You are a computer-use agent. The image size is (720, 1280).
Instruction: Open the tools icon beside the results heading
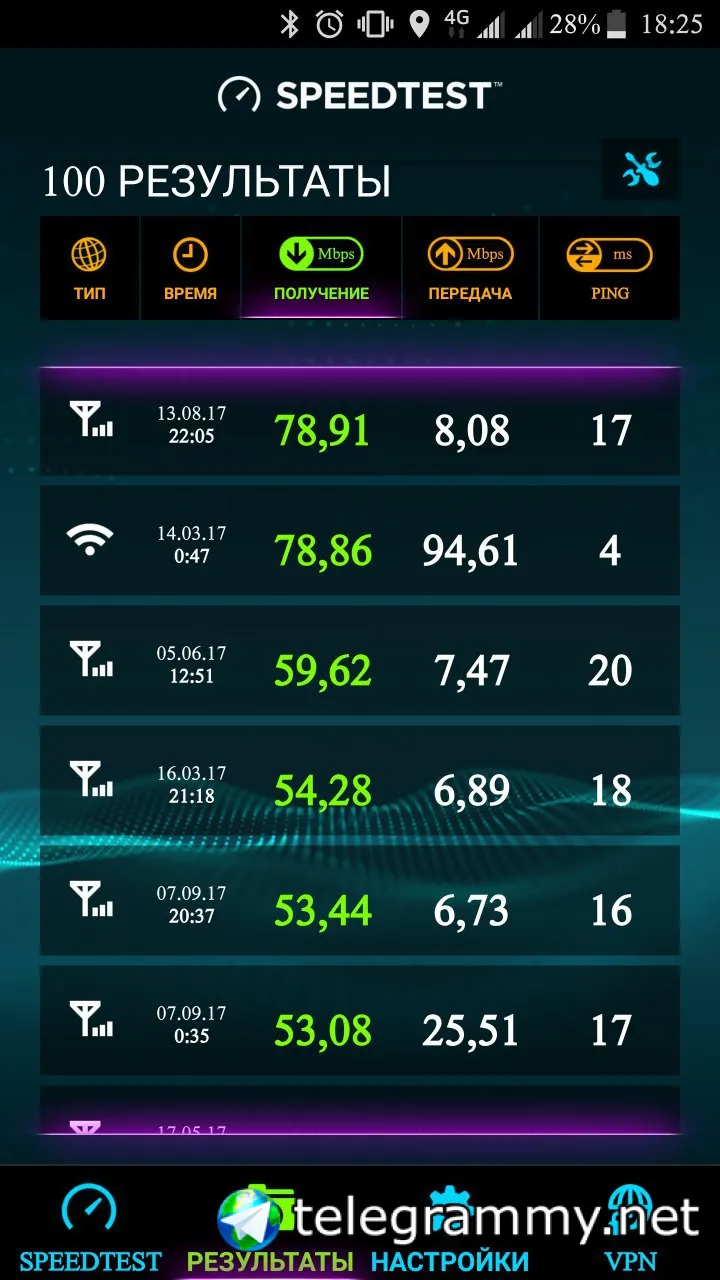[641, 170]
